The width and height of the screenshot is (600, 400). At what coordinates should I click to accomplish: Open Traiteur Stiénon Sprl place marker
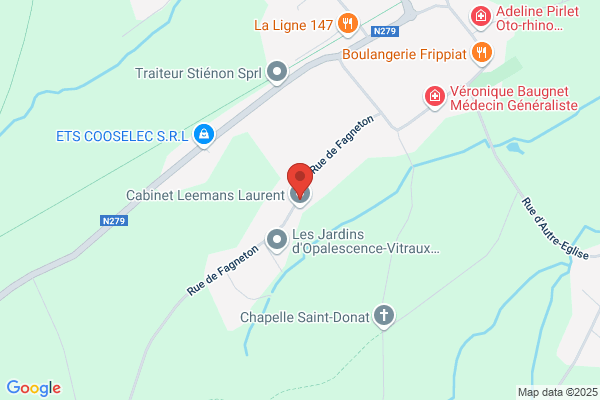277,73
